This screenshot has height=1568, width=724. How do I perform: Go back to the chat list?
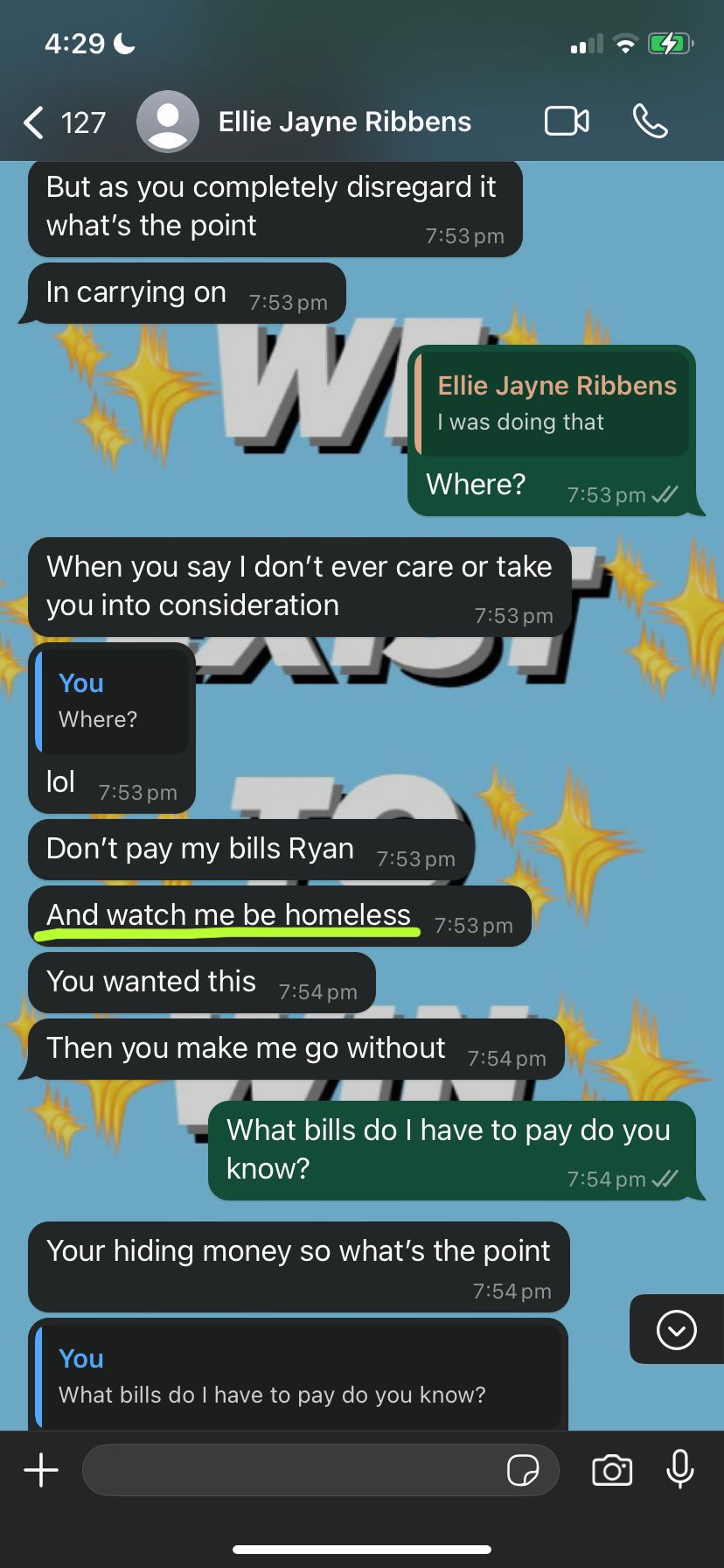pyautogui.click(x=35, y=122)
